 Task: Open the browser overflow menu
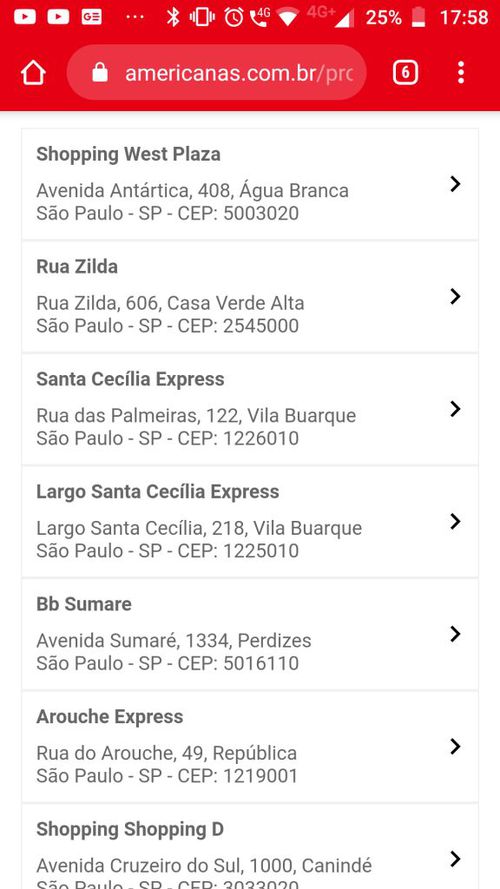coord(461,73)
